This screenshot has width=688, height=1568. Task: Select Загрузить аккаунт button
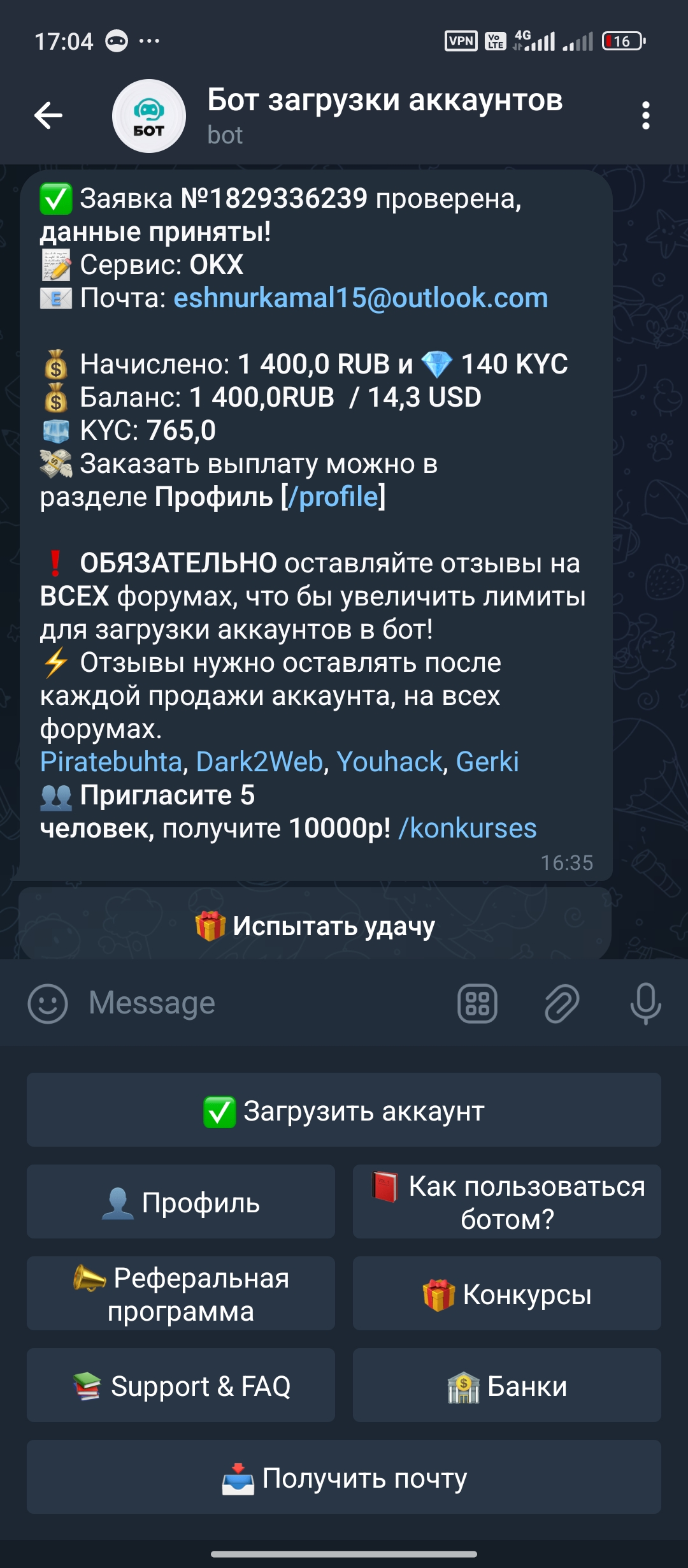(344, 1110)
